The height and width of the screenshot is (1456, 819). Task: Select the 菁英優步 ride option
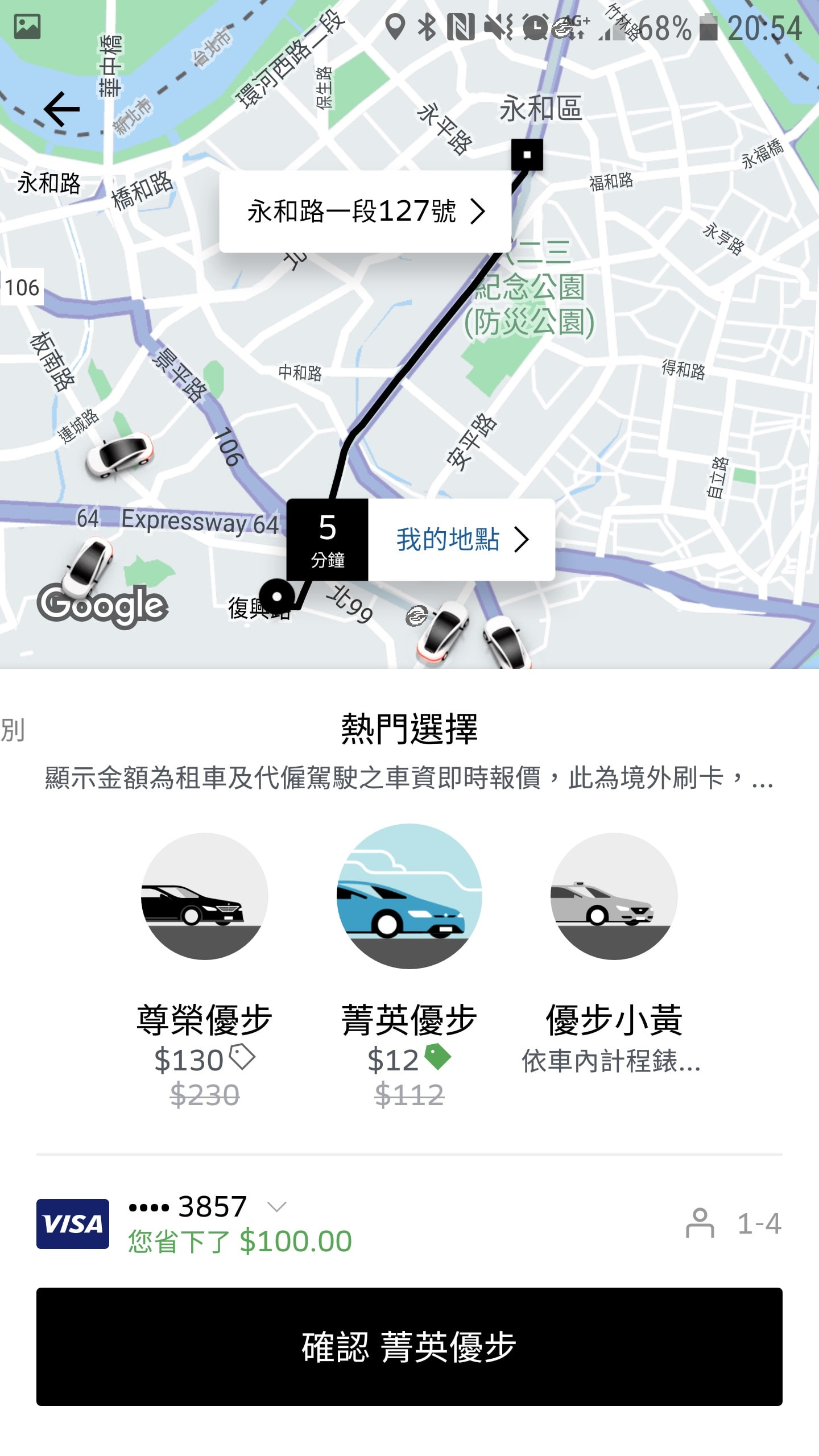point(409,967)
